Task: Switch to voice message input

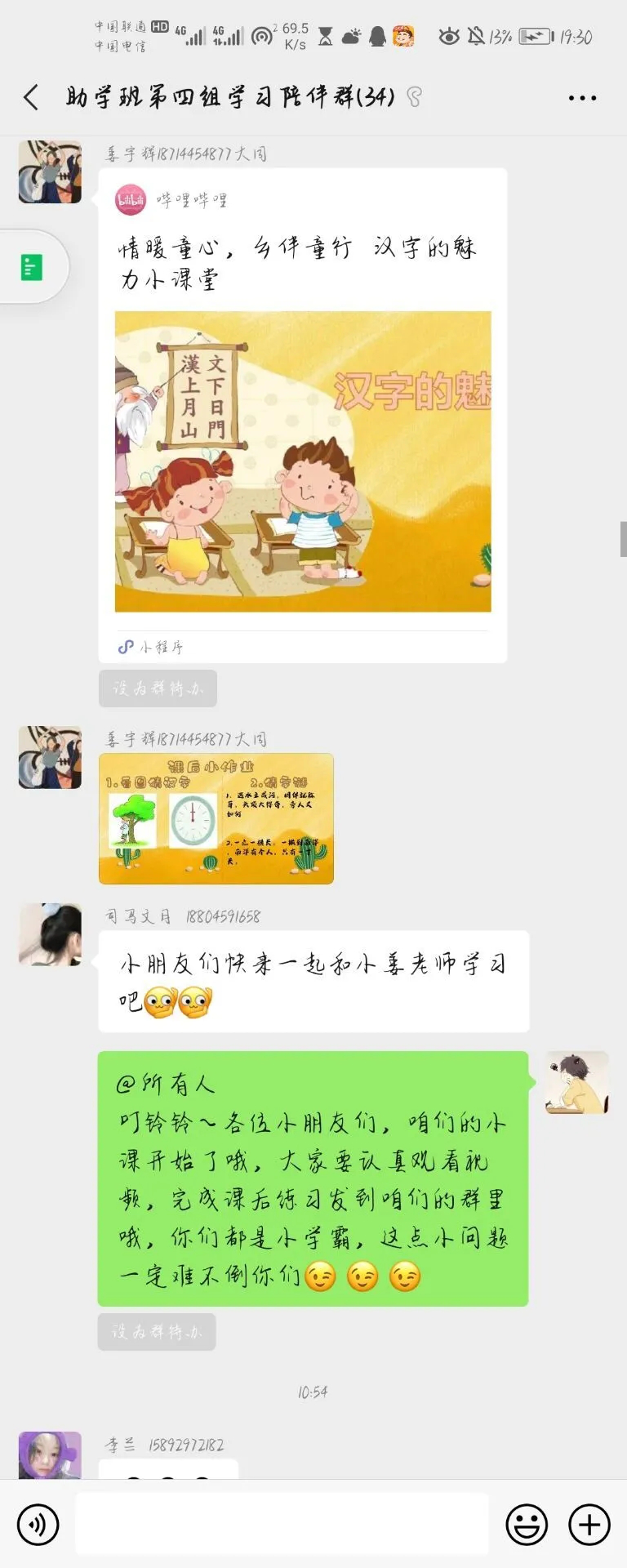Action: [x=38, y=1524]
